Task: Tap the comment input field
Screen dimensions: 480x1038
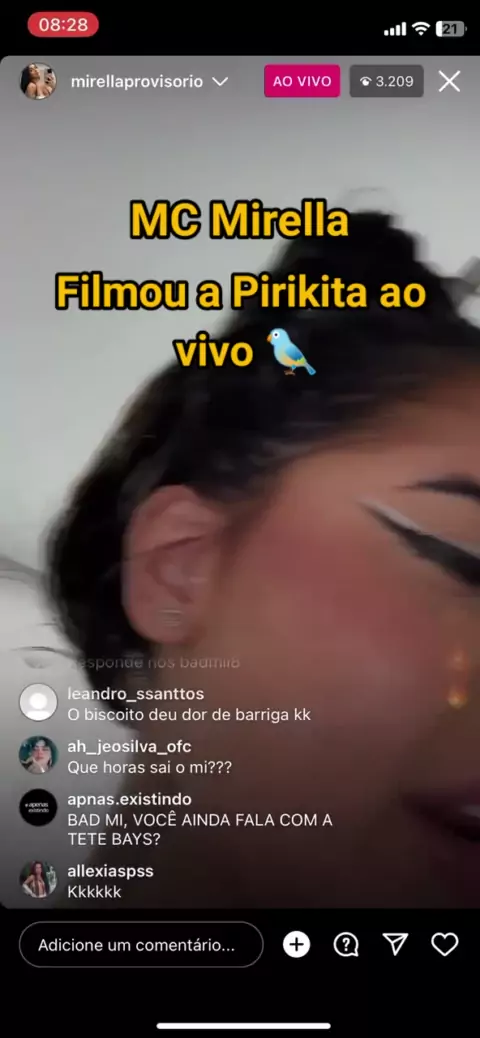Action: click(141, 945)
